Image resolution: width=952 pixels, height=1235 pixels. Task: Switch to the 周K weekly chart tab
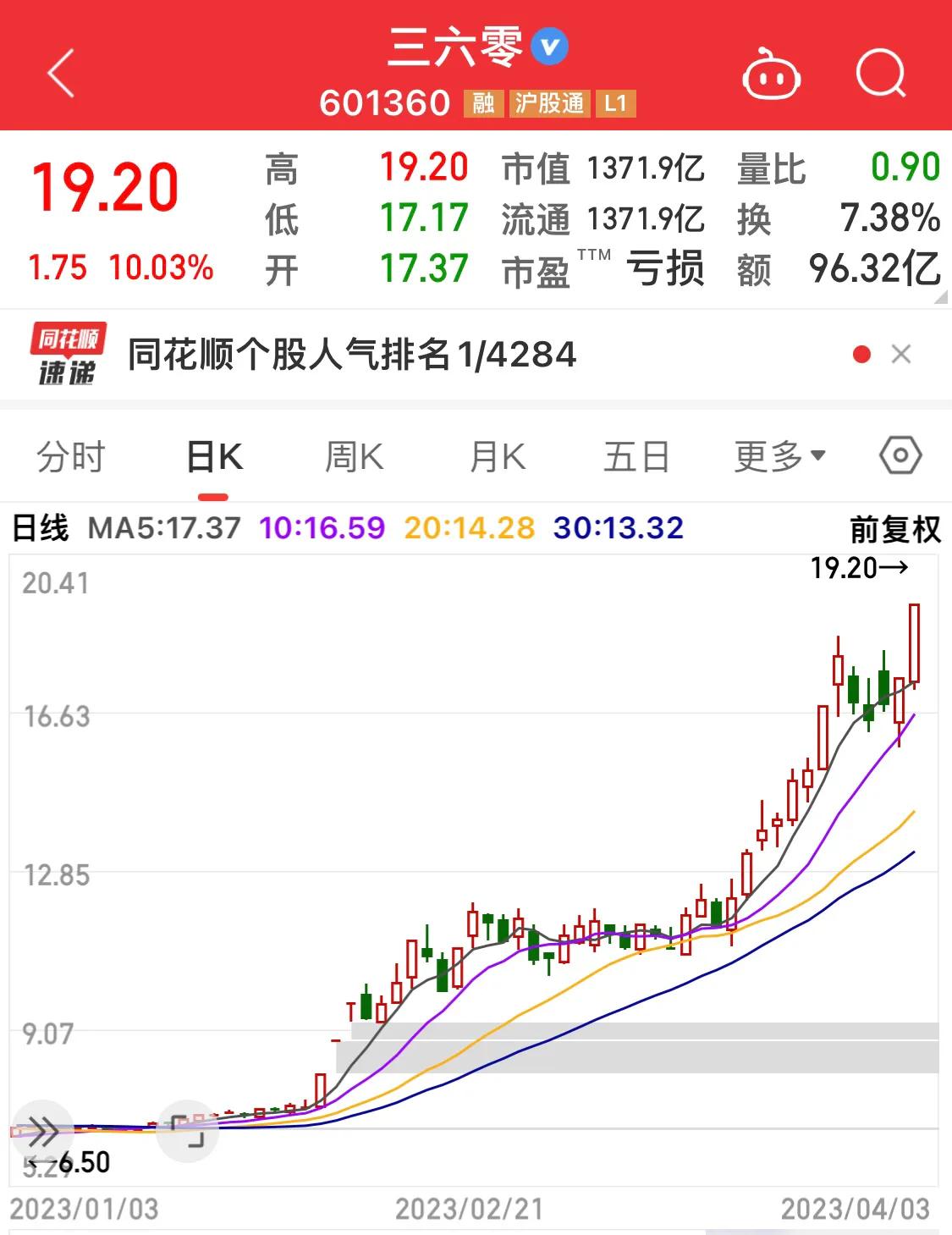pos(353,455)
